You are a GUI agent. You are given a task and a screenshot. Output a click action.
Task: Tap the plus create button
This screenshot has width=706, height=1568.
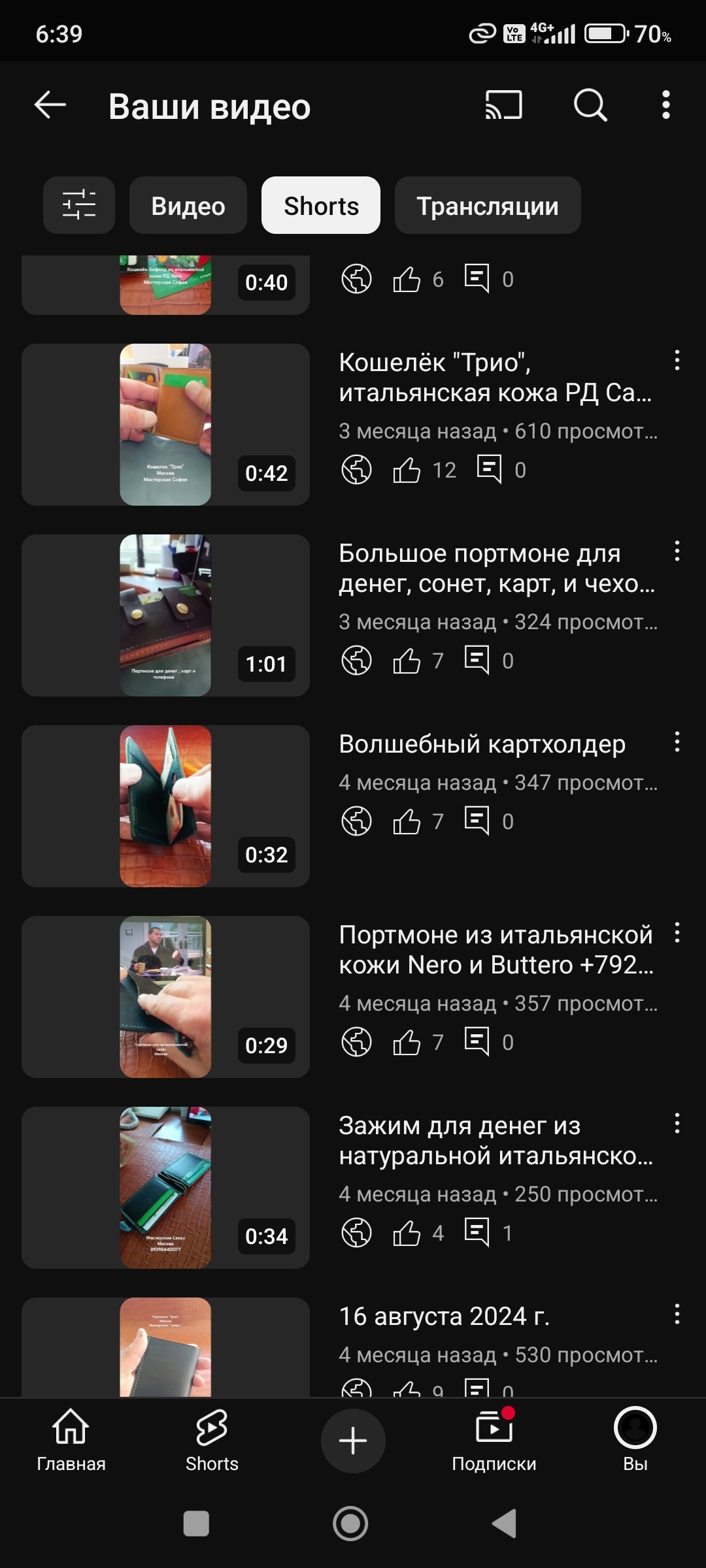353,1441
